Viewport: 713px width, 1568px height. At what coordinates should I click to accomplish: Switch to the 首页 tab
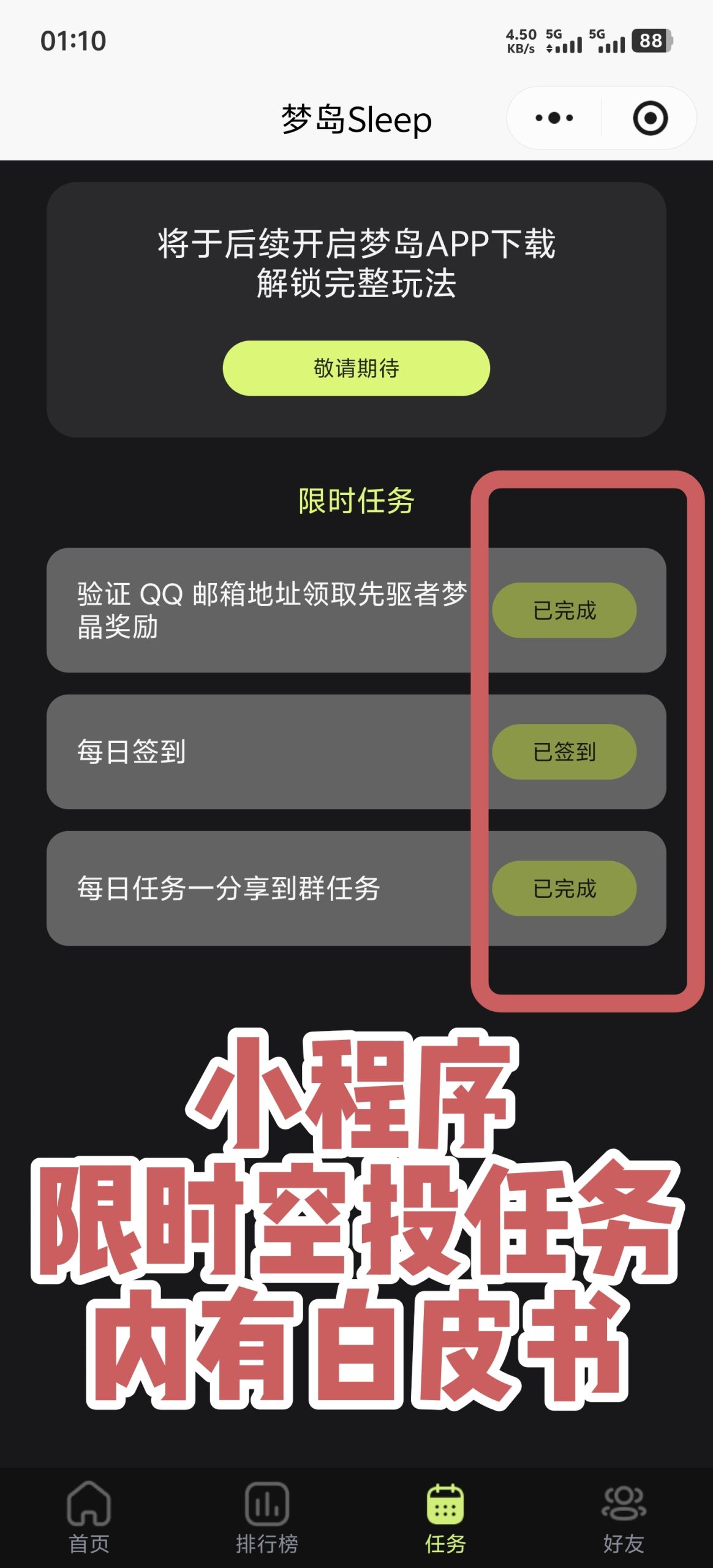pyautogui.click(x=89, y=1517)
